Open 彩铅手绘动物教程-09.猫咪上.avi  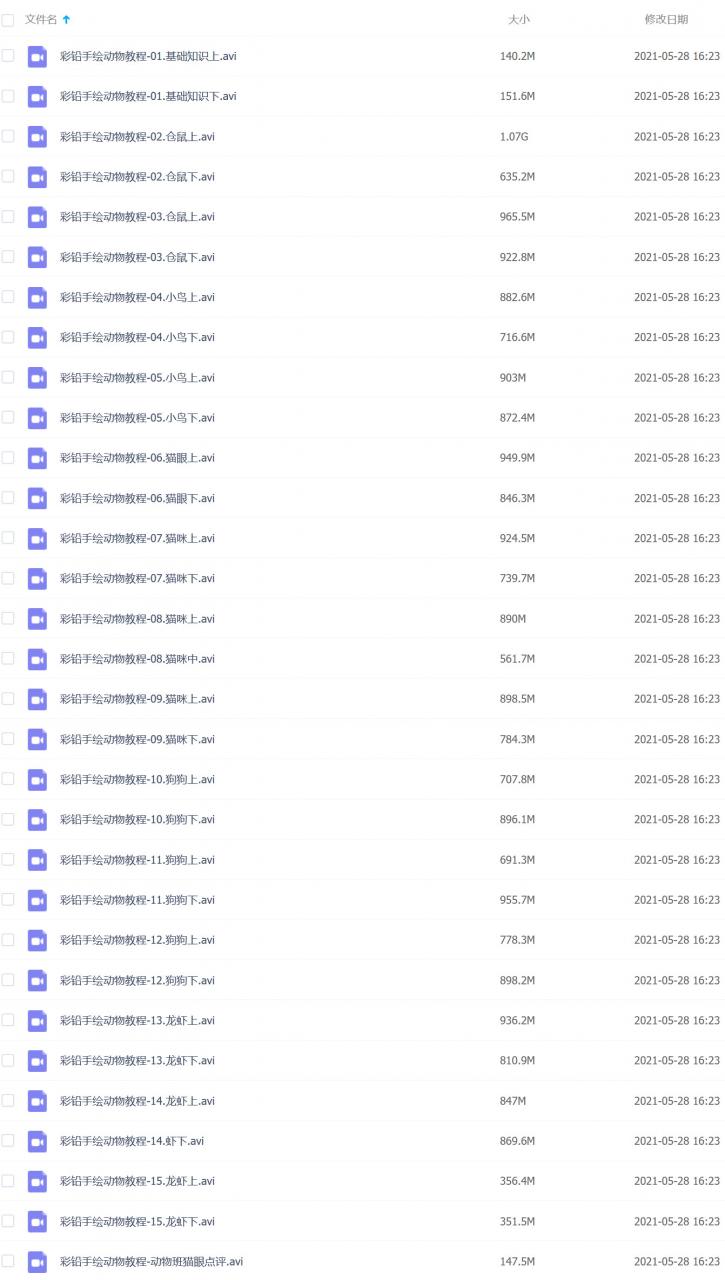pos(137,699)
